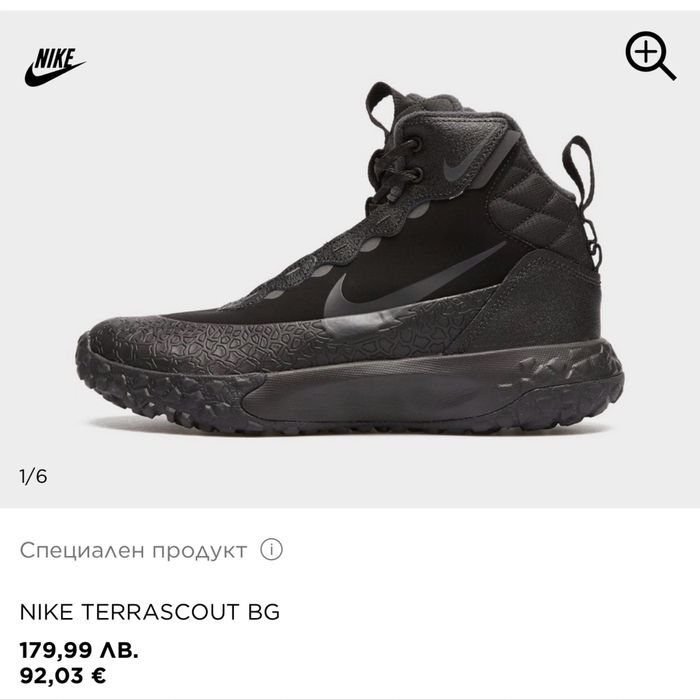The image size is (700, 700).
Task: Zoom into the product image
Action: pos(651,55)
